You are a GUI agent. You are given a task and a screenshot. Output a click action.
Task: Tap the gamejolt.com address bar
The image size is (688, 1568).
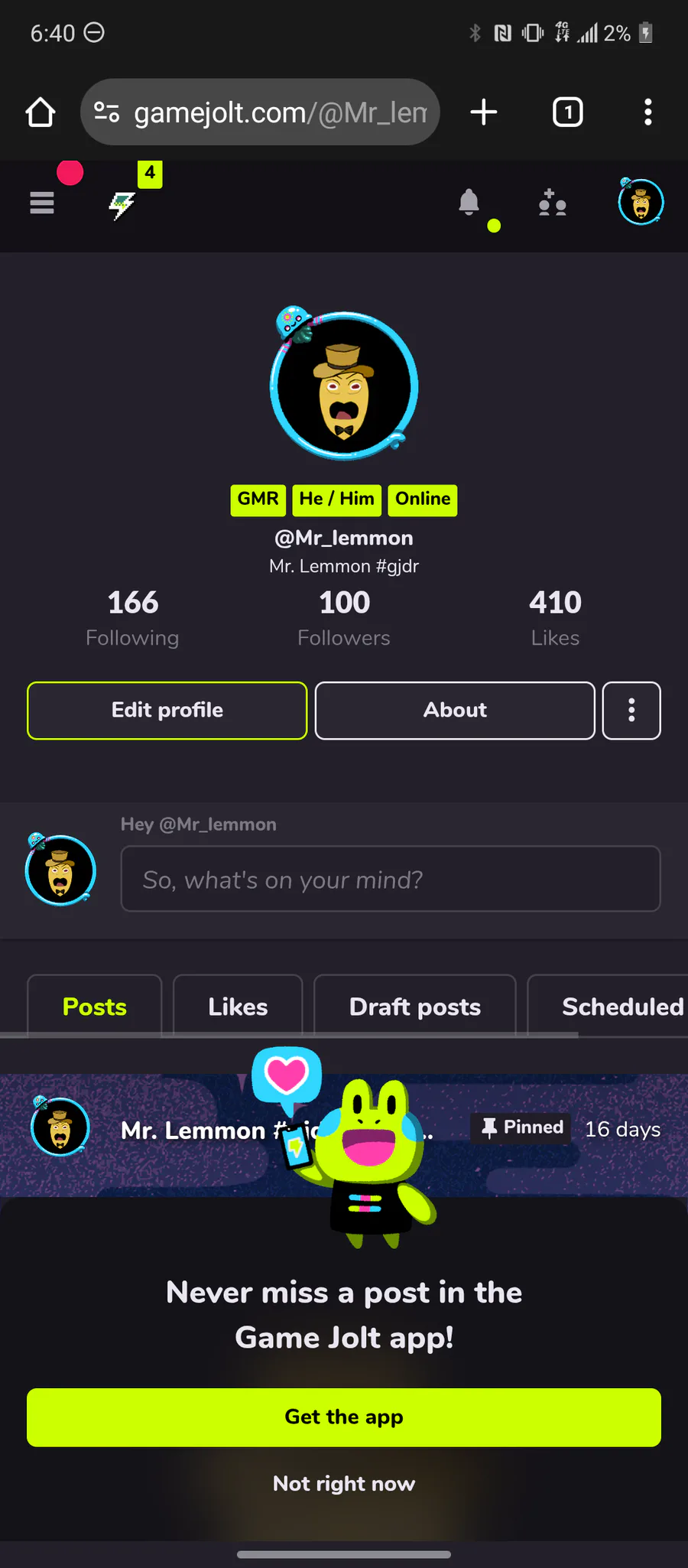(260, 112)
